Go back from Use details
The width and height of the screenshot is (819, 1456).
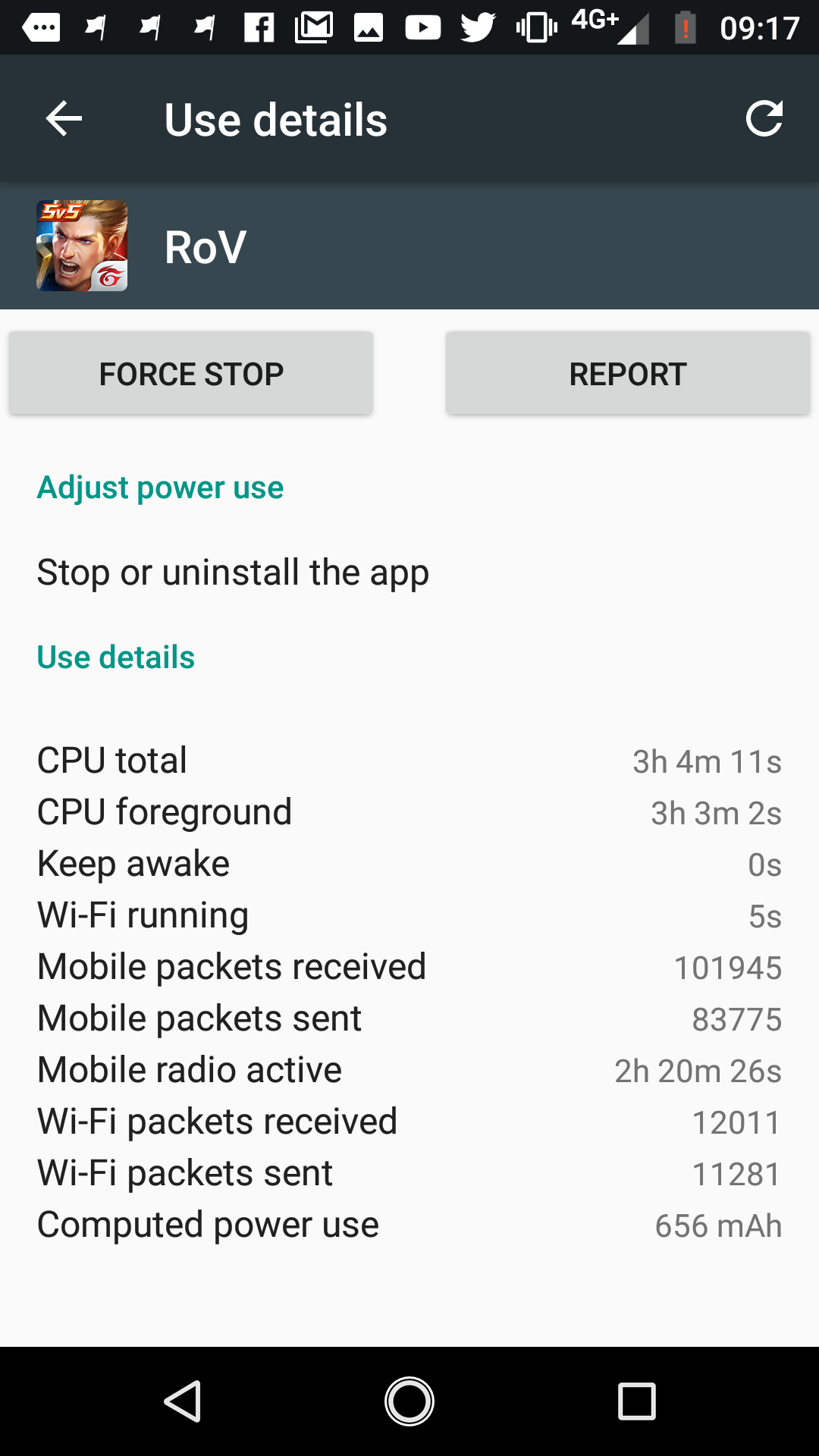[x=64, y=119]
